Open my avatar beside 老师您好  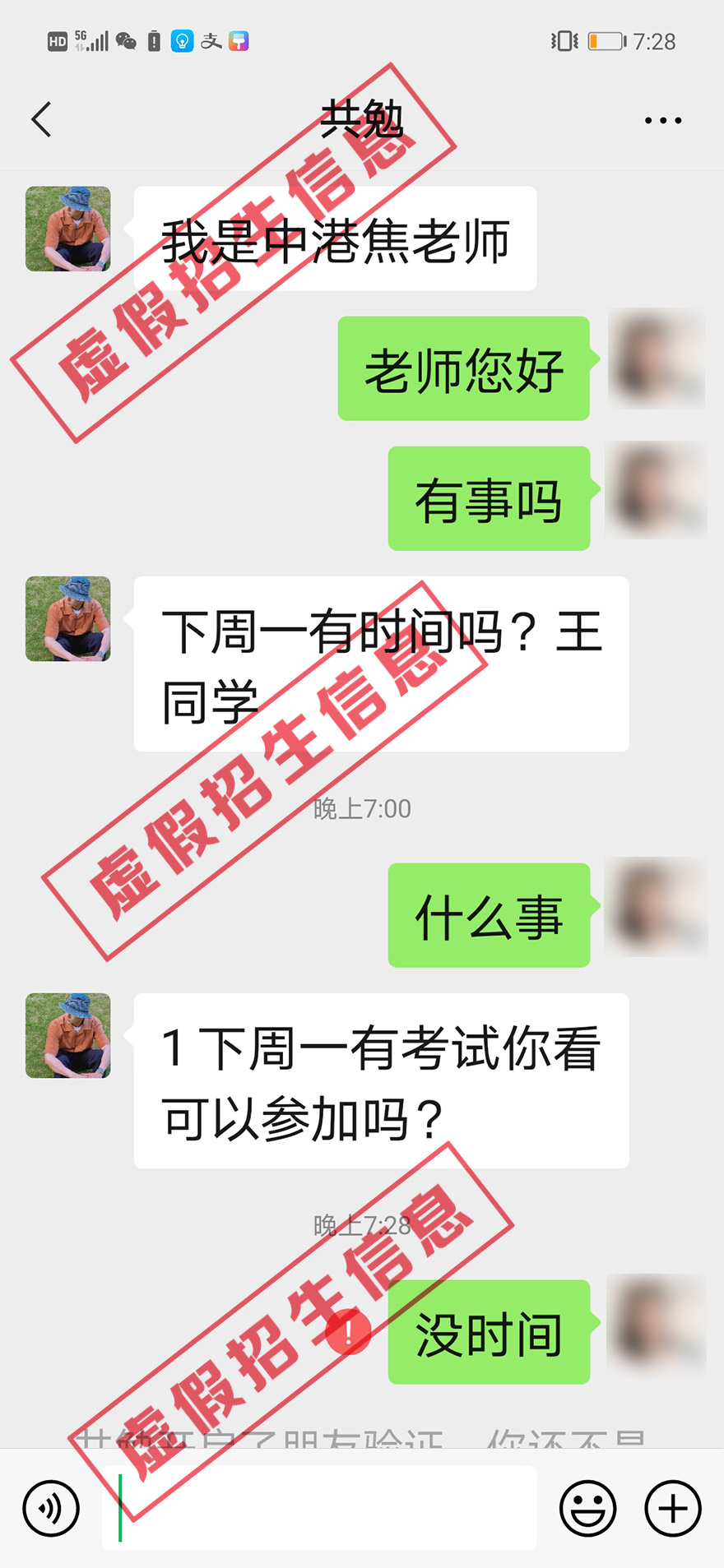(x=656, y=359)
